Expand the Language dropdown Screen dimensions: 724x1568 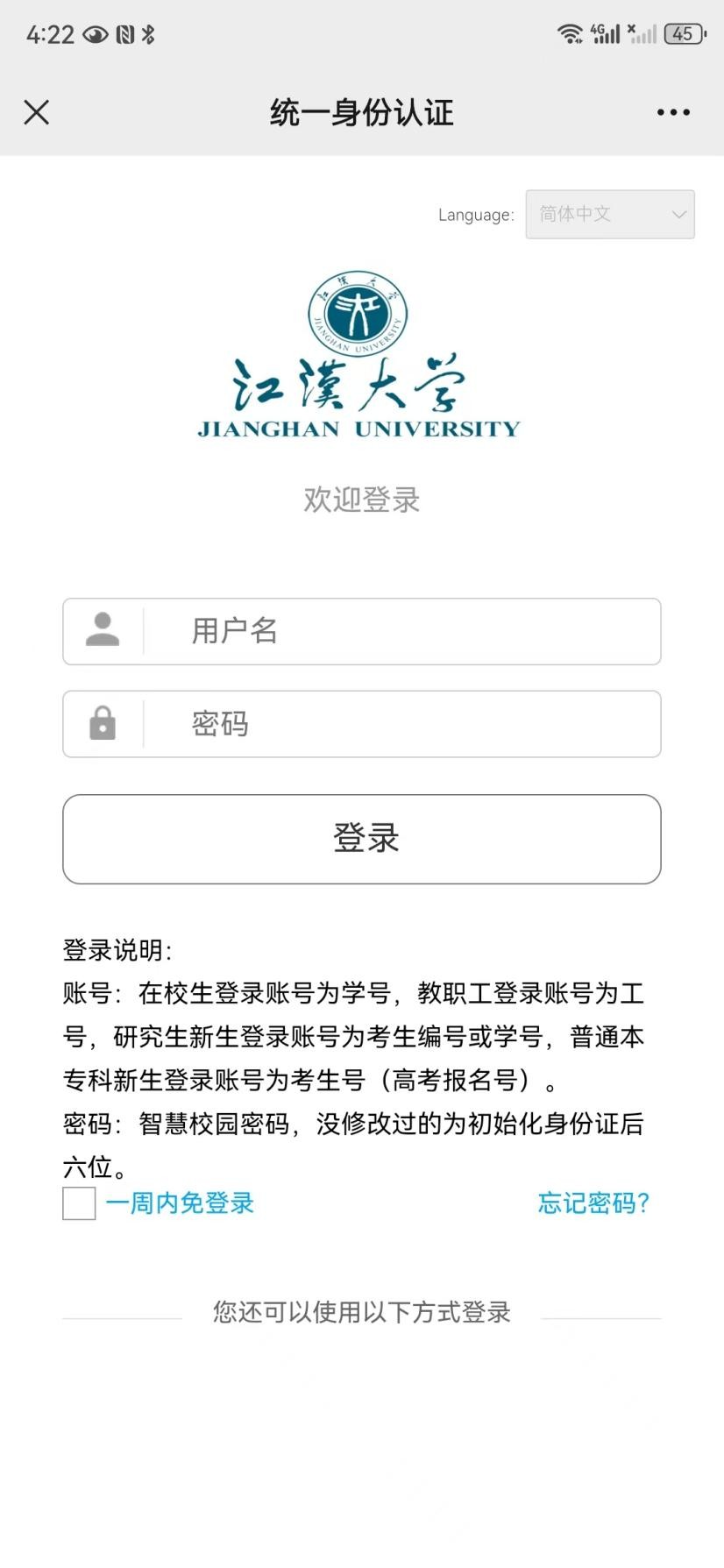click(x=610, y=214)
